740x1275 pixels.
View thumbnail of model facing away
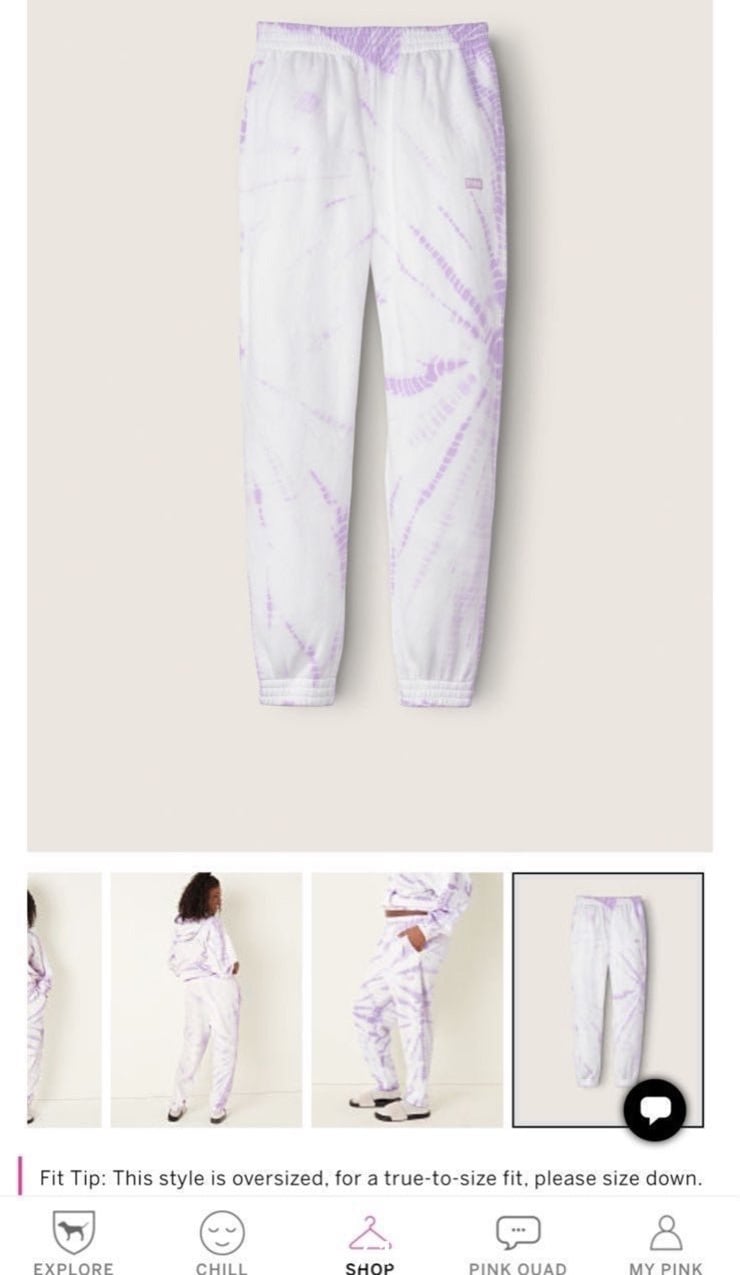click(206, 1000)
